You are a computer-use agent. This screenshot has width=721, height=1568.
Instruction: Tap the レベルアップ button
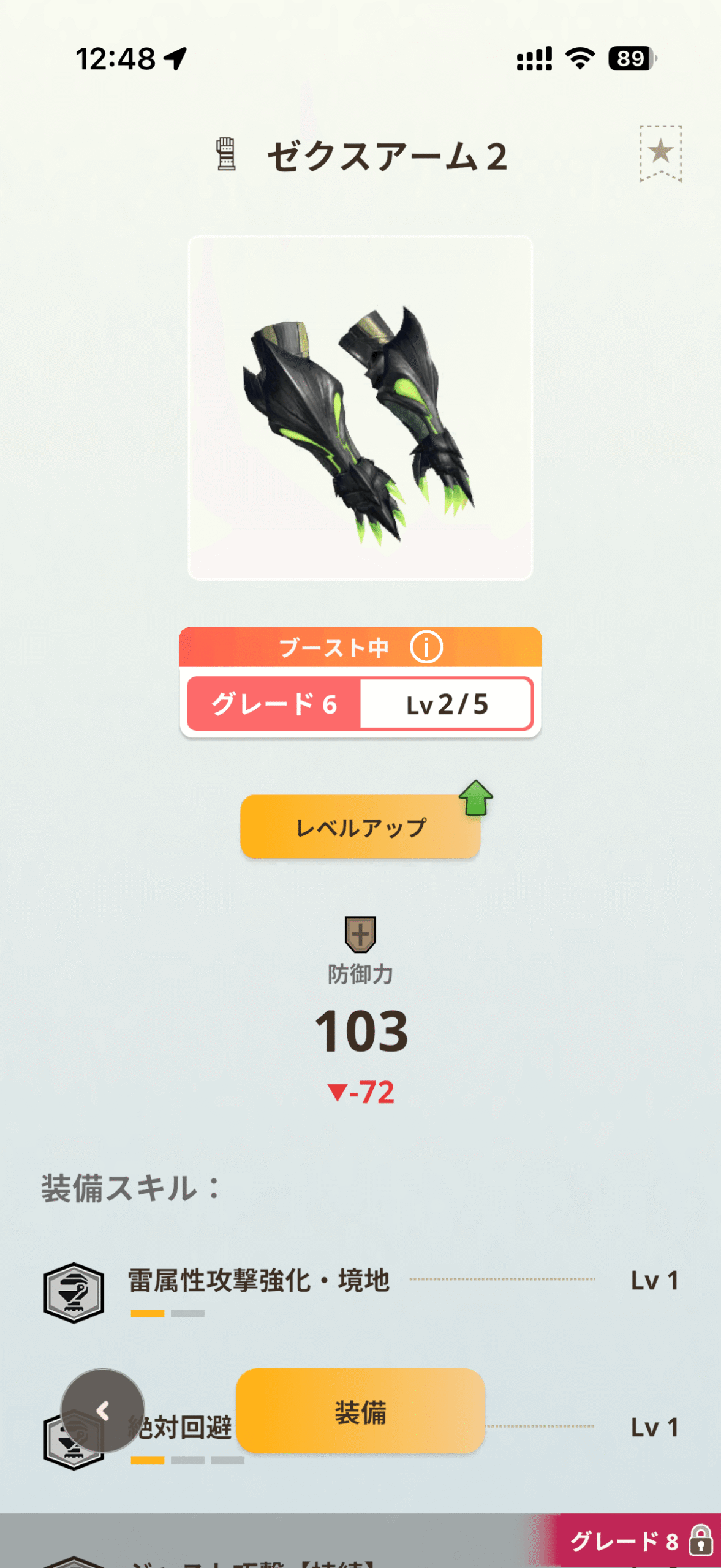tap(360, 827)
